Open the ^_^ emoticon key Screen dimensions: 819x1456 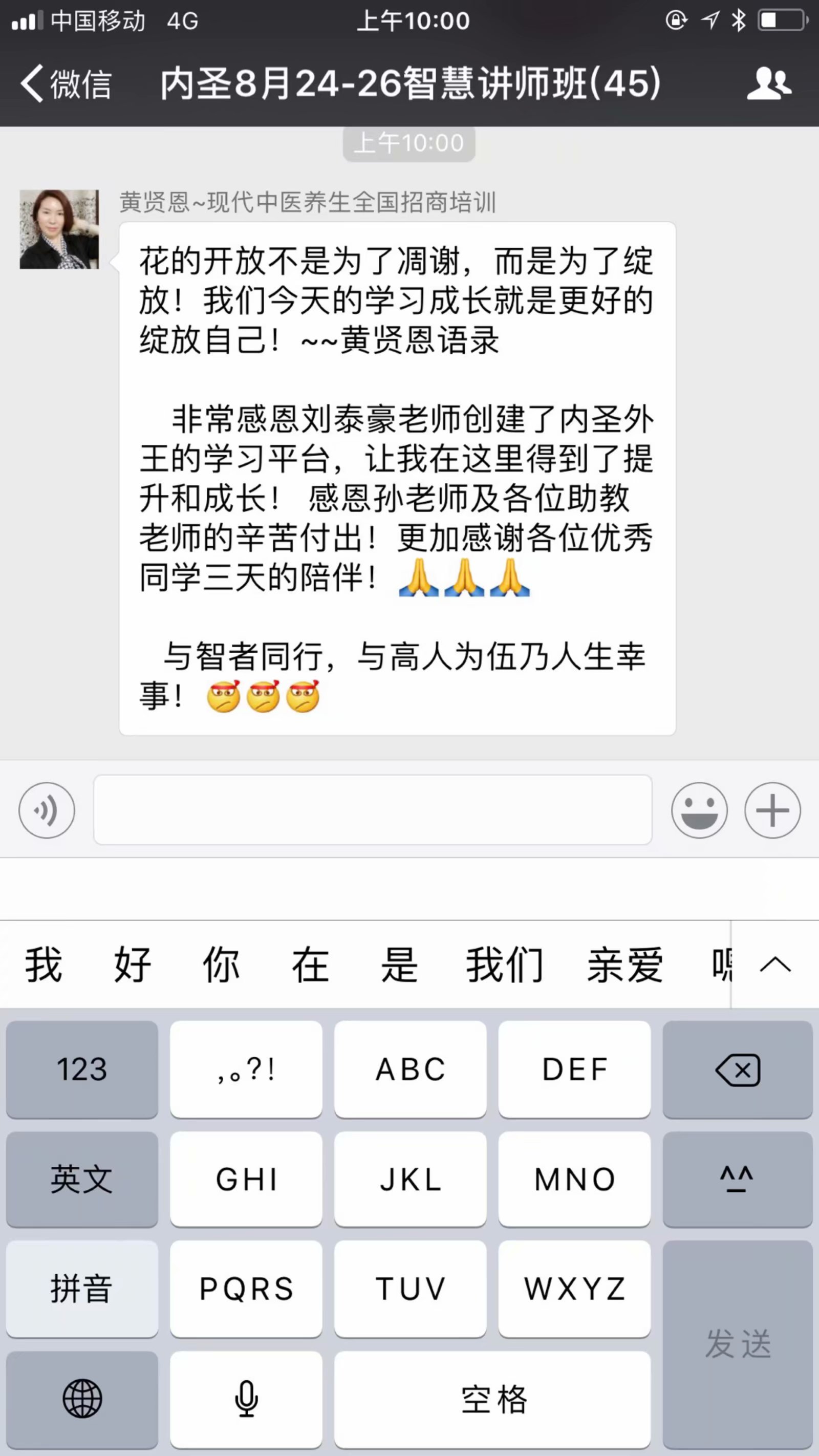737,1179
